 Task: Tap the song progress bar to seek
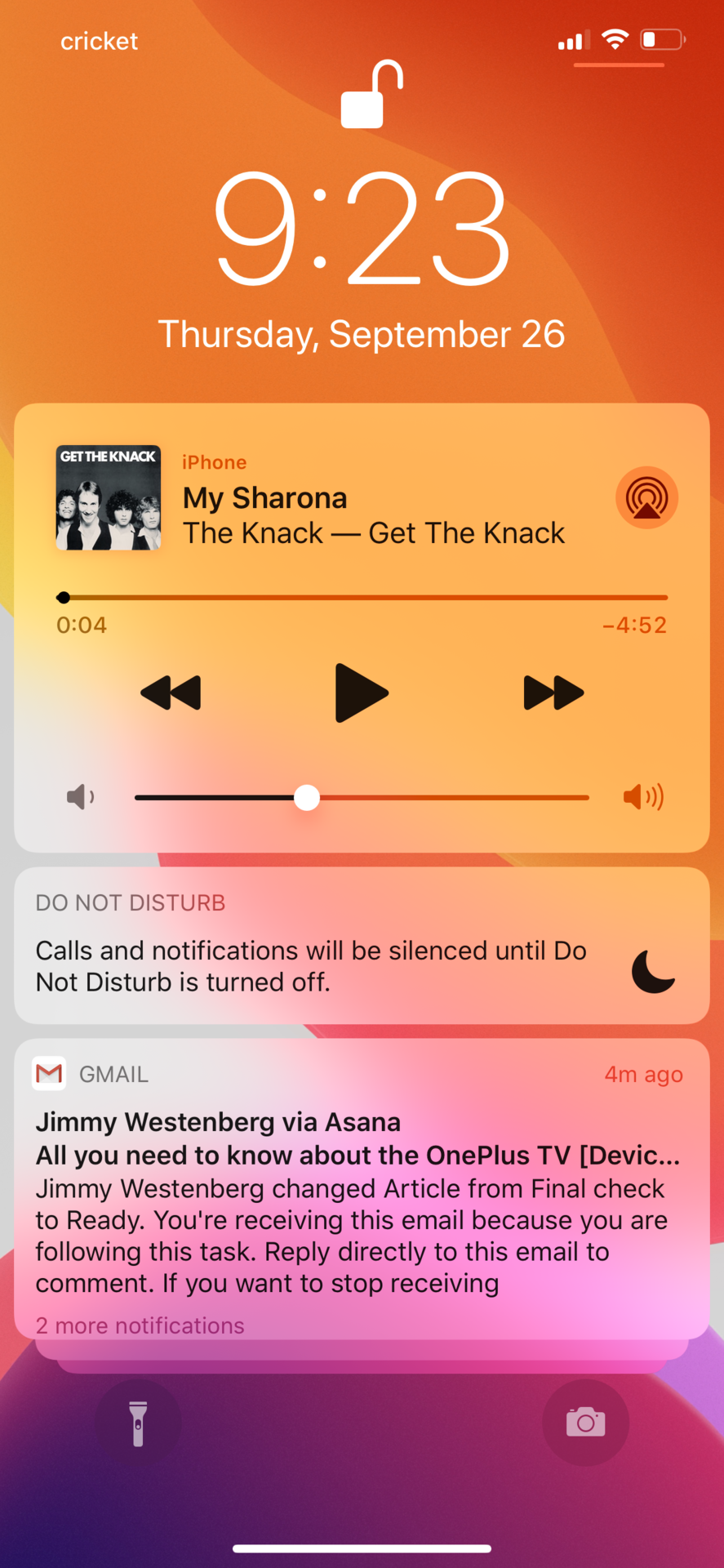tap(362, 598)
